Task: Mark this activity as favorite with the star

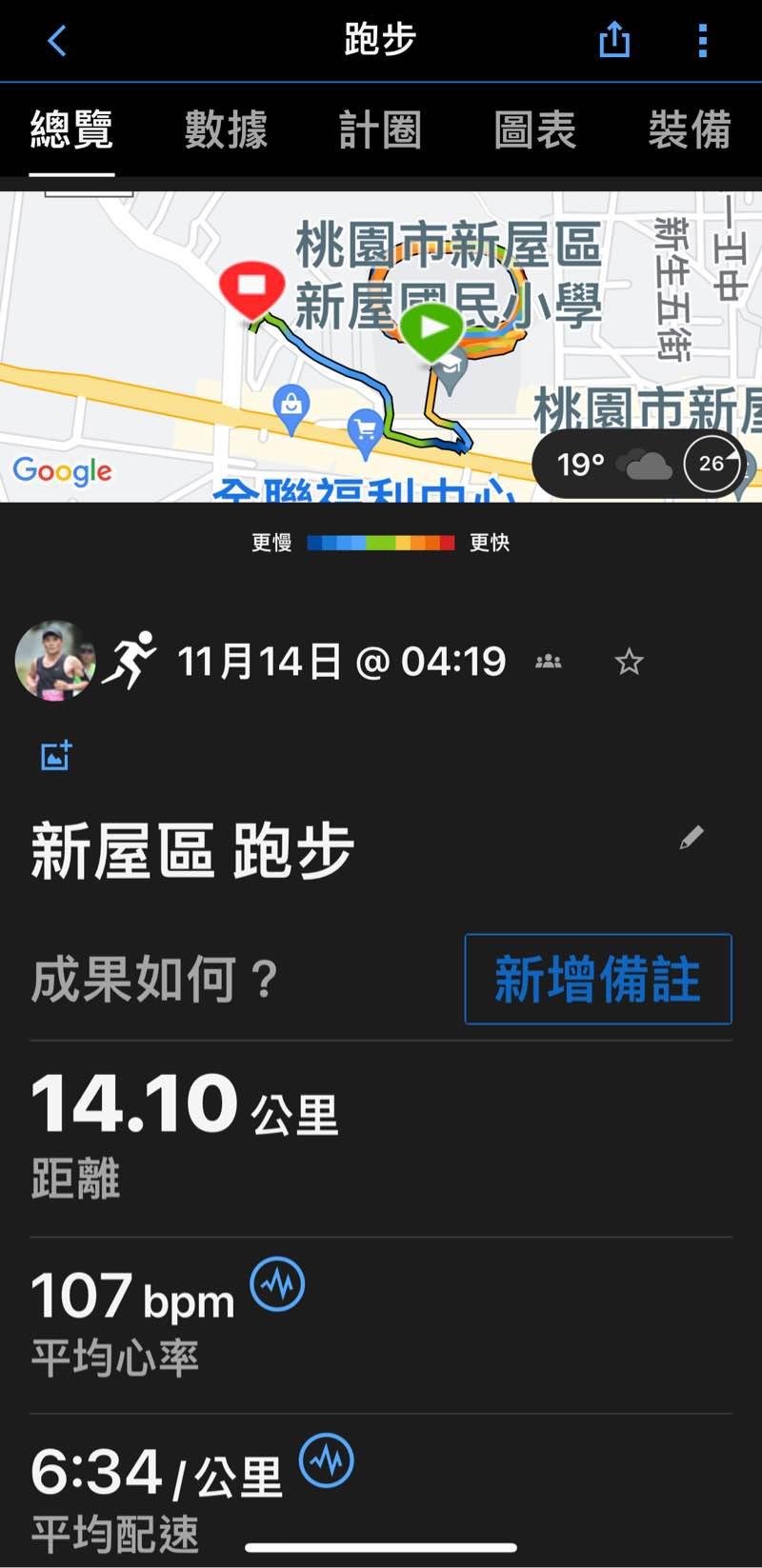Action: click(629, 662)
